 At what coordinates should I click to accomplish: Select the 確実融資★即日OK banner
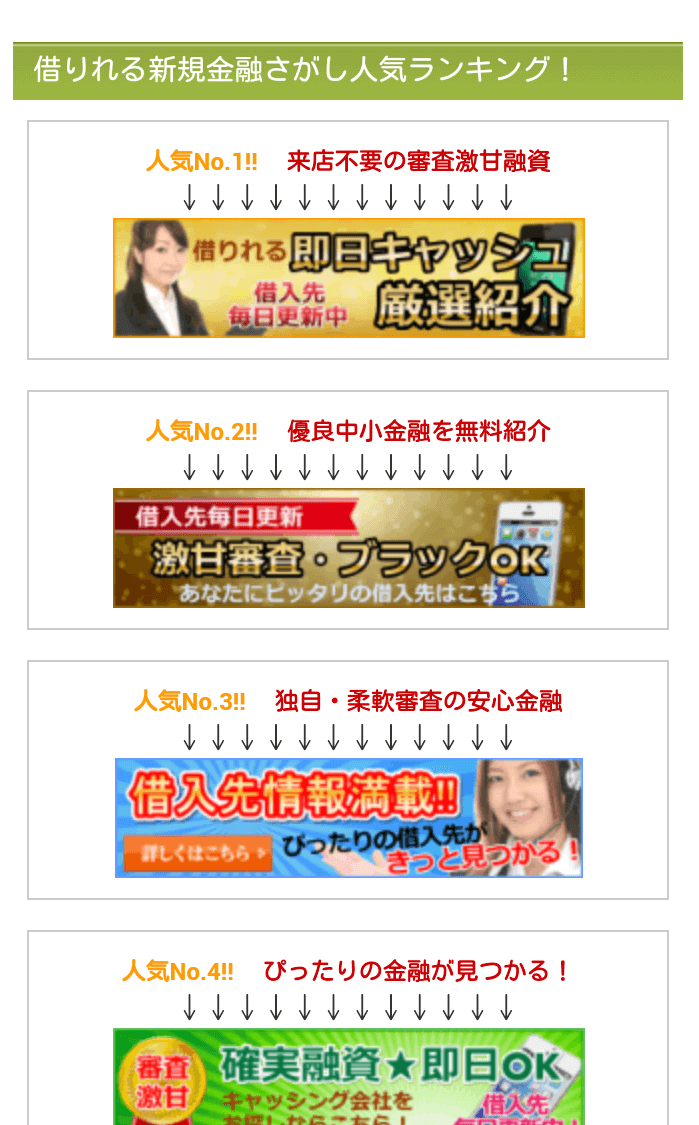(x=349, y=1076)
